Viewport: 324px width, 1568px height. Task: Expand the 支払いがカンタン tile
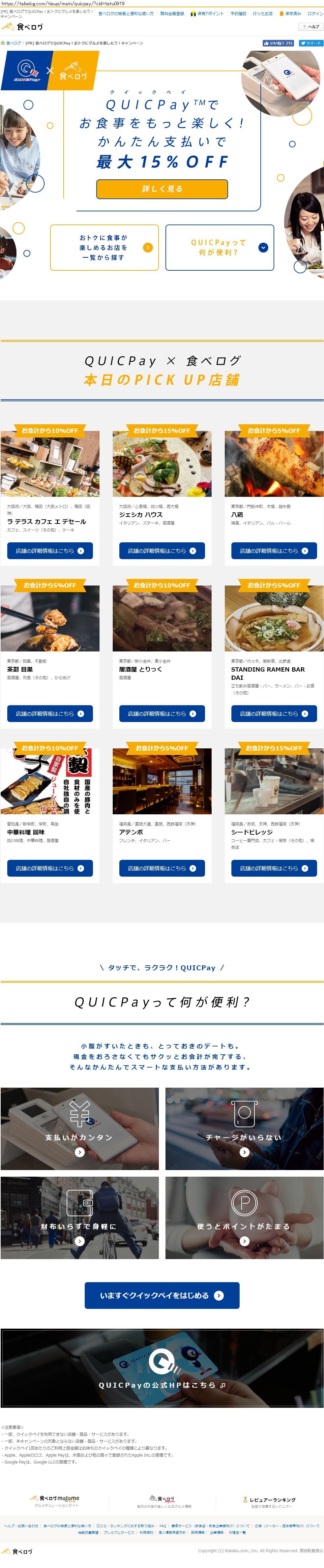tap(79, 1152)
